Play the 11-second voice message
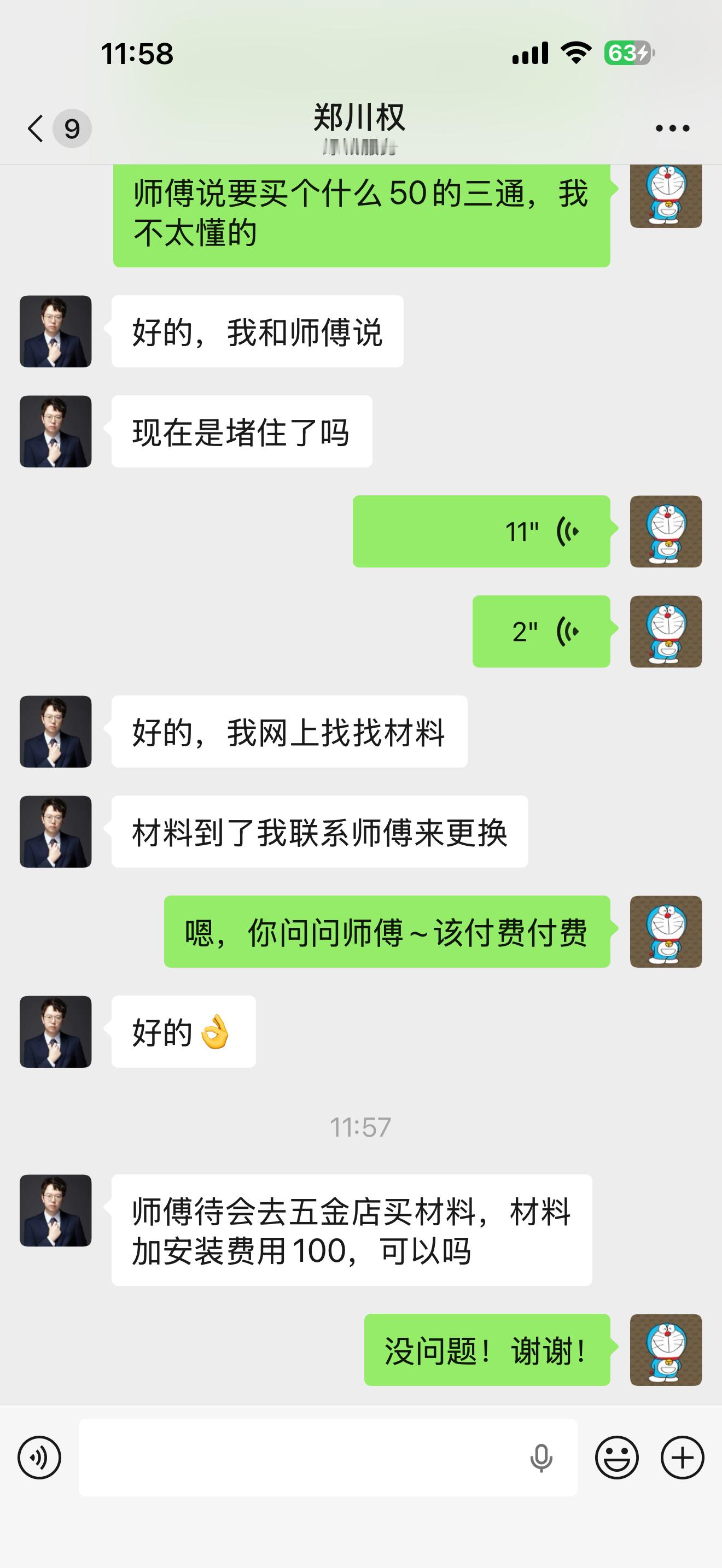Screen dimensions: 722x1568 481,531
